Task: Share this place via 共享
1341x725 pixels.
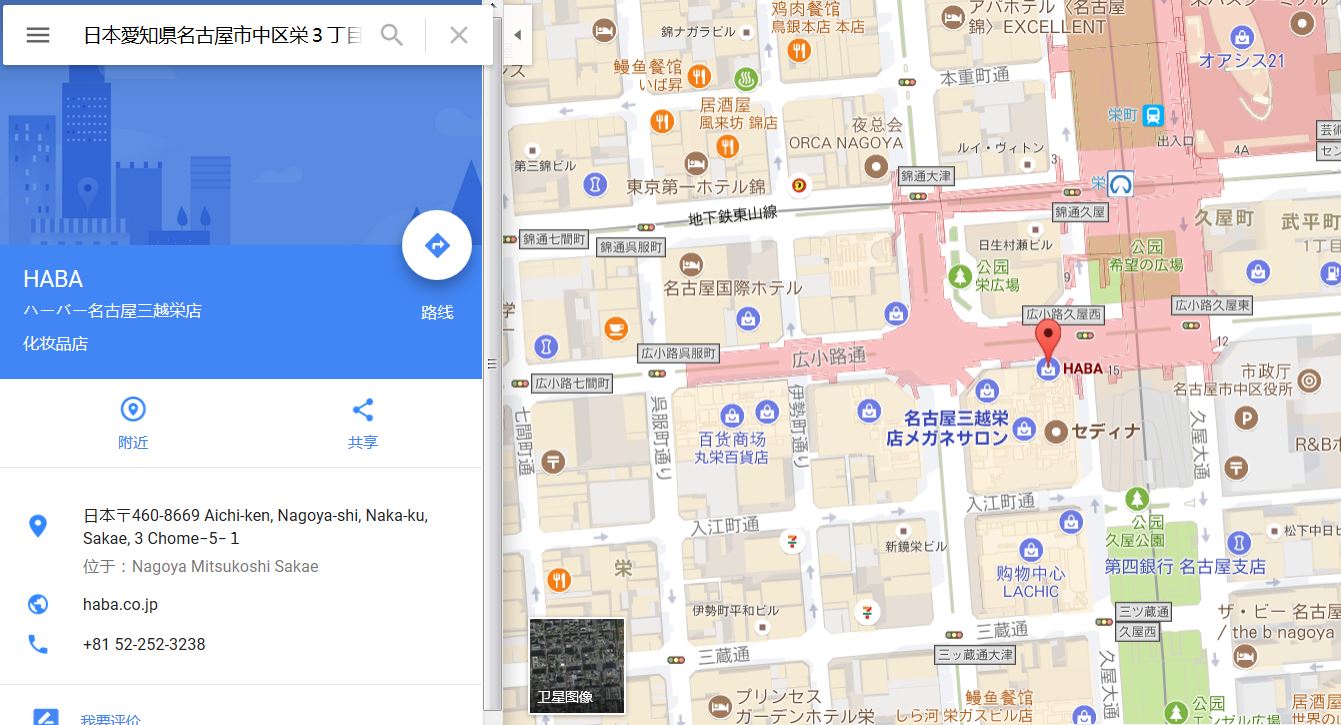Action: 363,422
